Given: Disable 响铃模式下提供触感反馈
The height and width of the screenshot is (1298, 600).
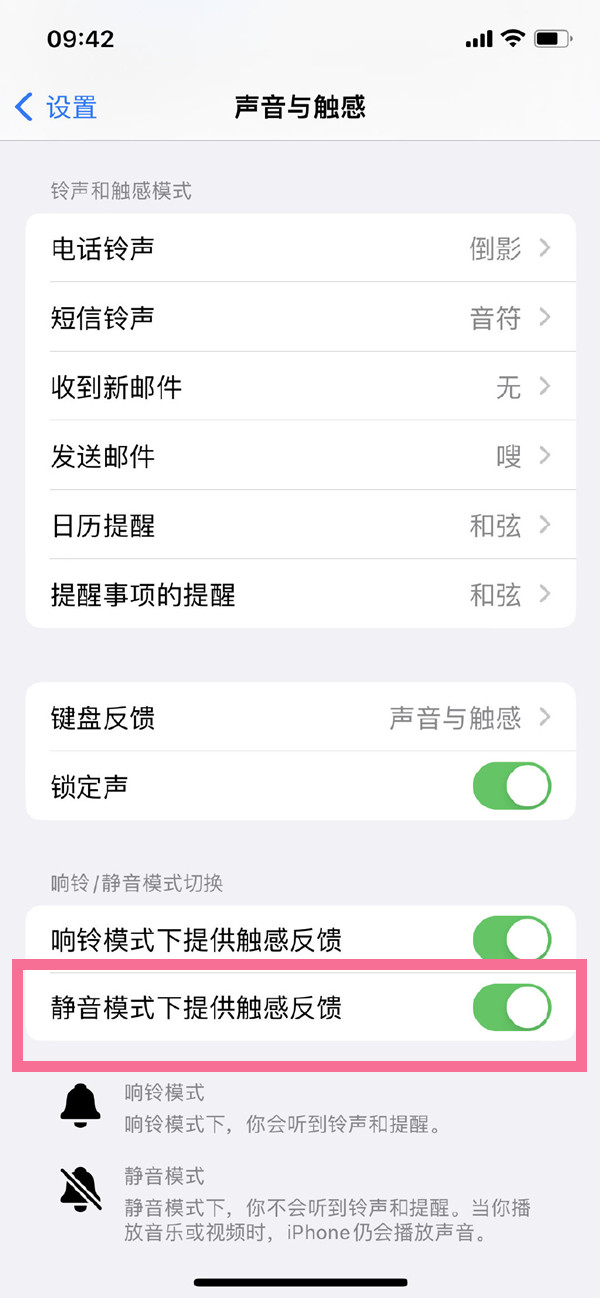Looking at the screenshot, I should pyautogui.click(x=511, y=939).
